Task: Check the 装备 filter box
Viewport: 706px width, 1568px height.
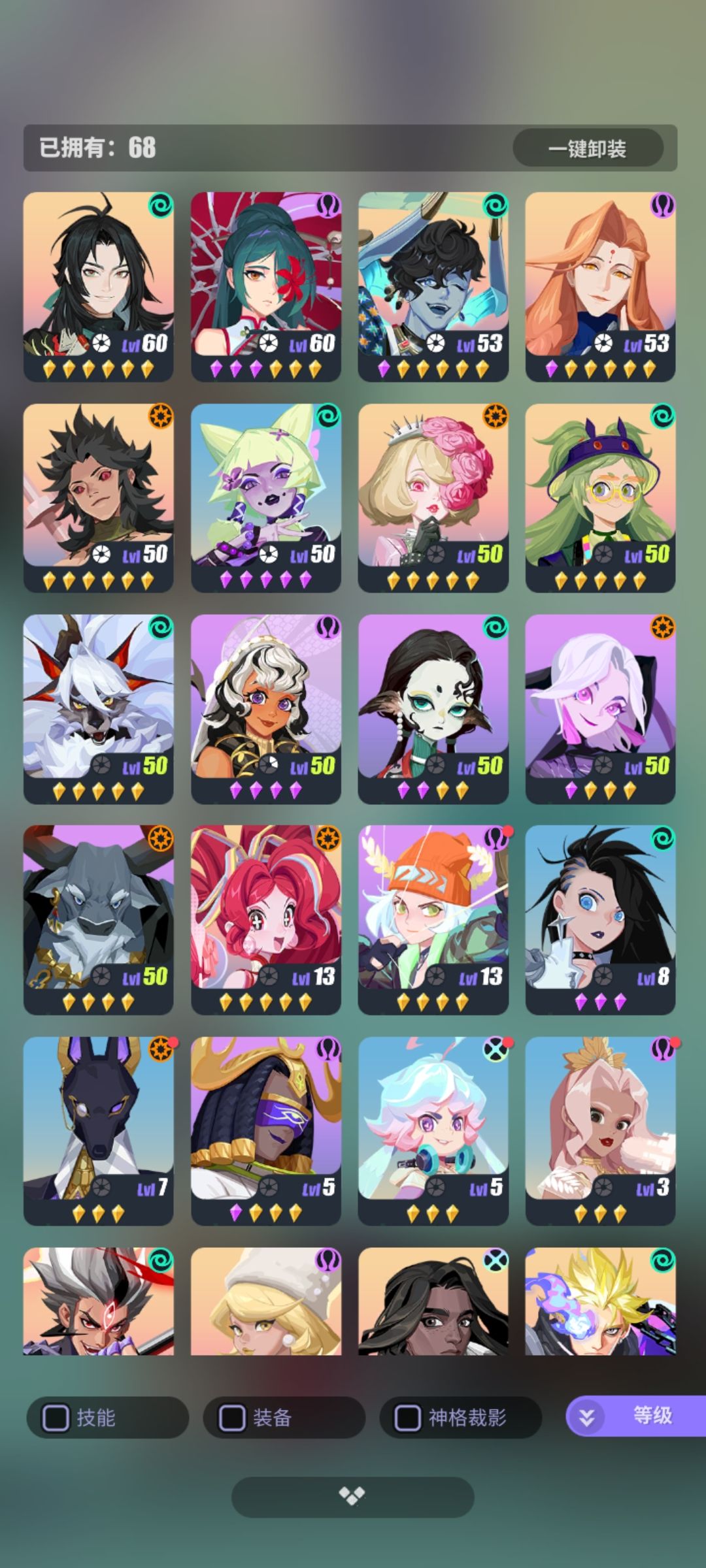Action: (232, 1418)
